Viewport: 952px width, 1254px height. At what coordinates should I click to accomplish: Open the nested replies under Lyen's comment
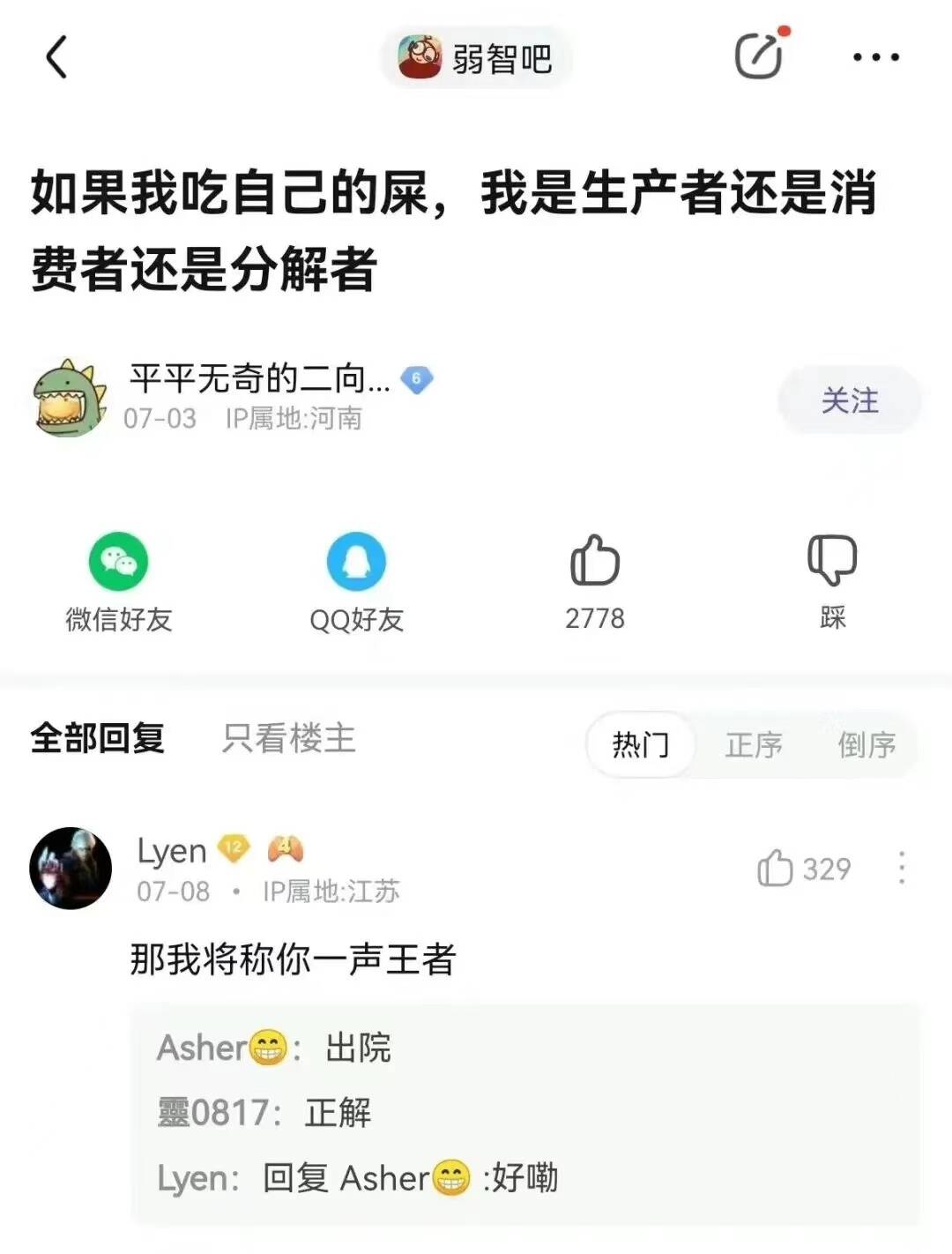point(524,1113)
